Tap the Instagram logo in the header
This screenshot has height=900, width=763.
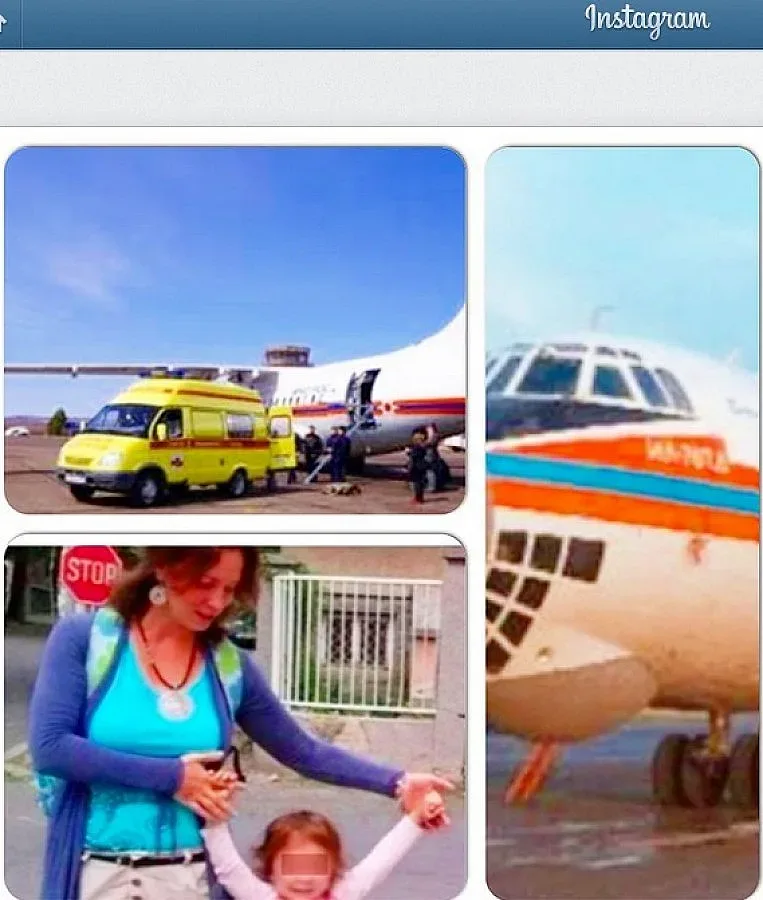(x=648, y=20)
